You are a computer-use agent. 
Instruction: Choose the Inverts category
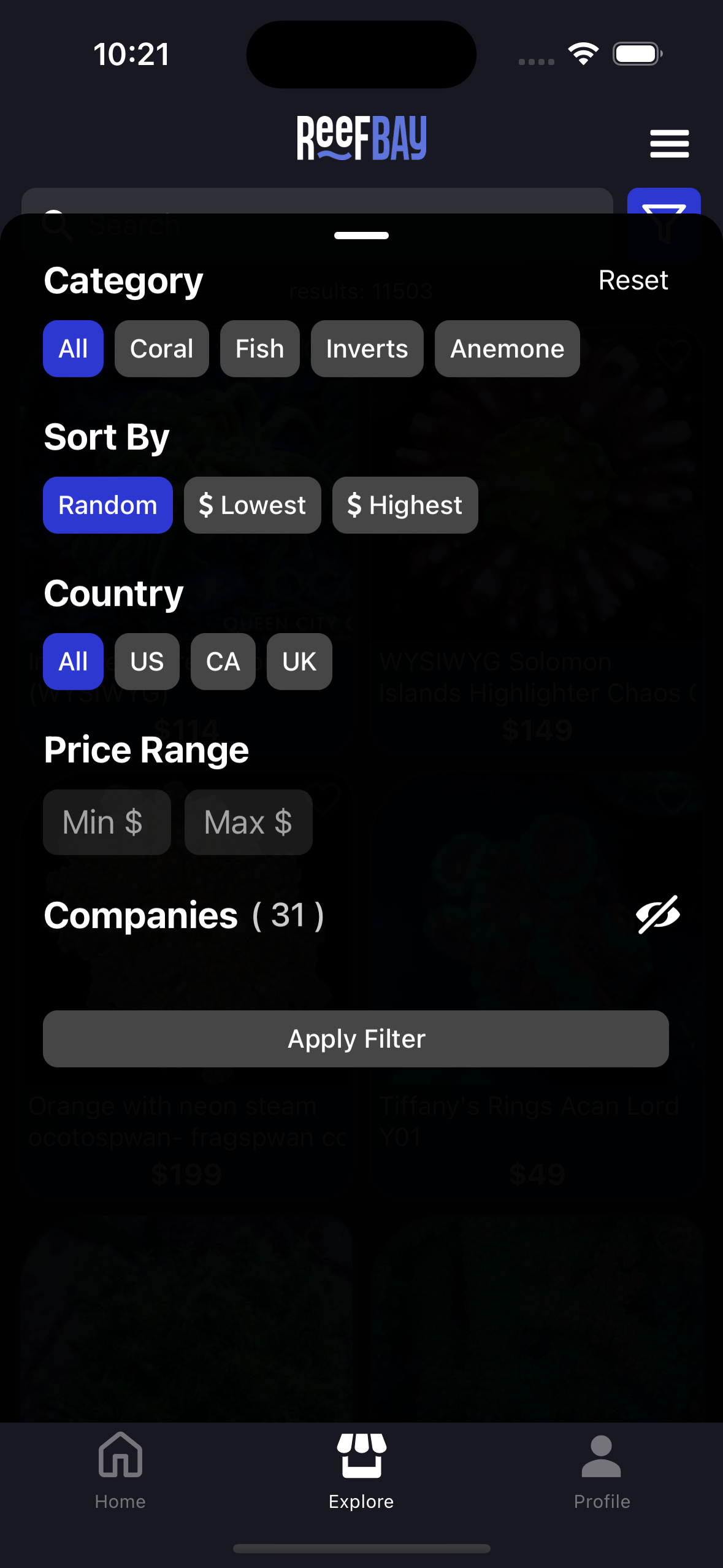pos(367,348)
